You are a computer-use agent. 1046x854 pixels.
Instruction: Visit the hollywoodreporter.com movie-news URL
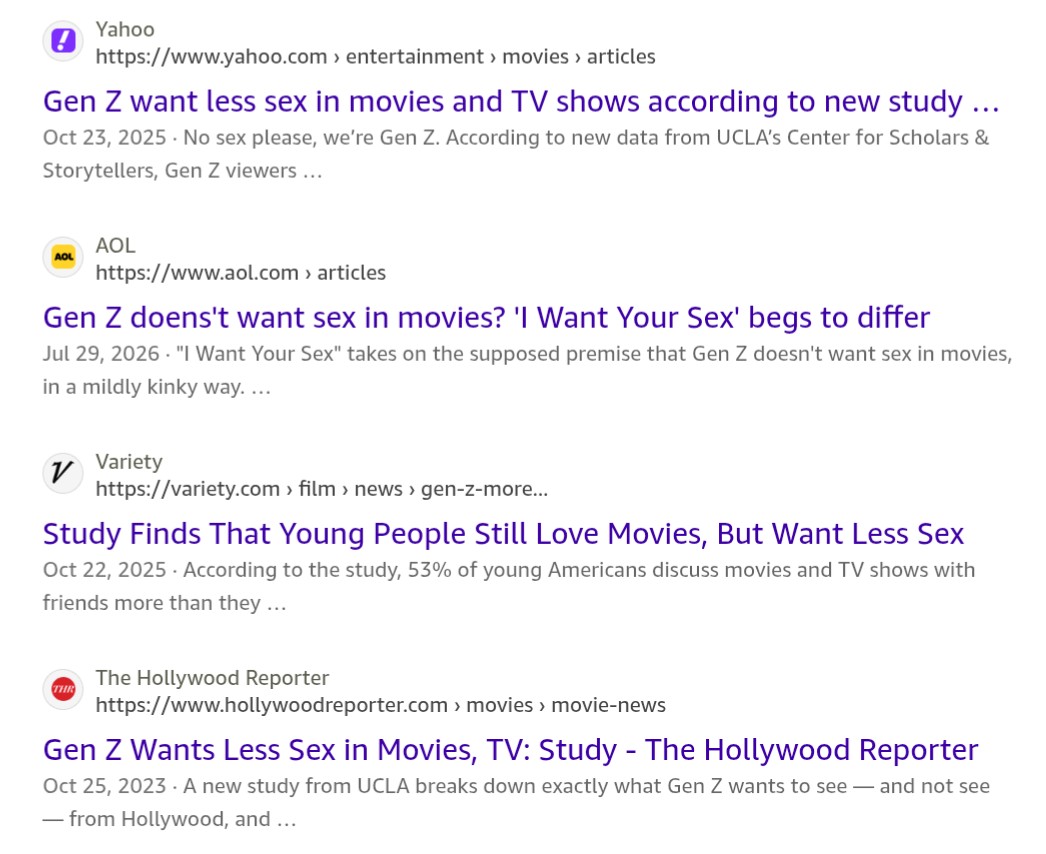pyautogui.click(x=381, y=705)
